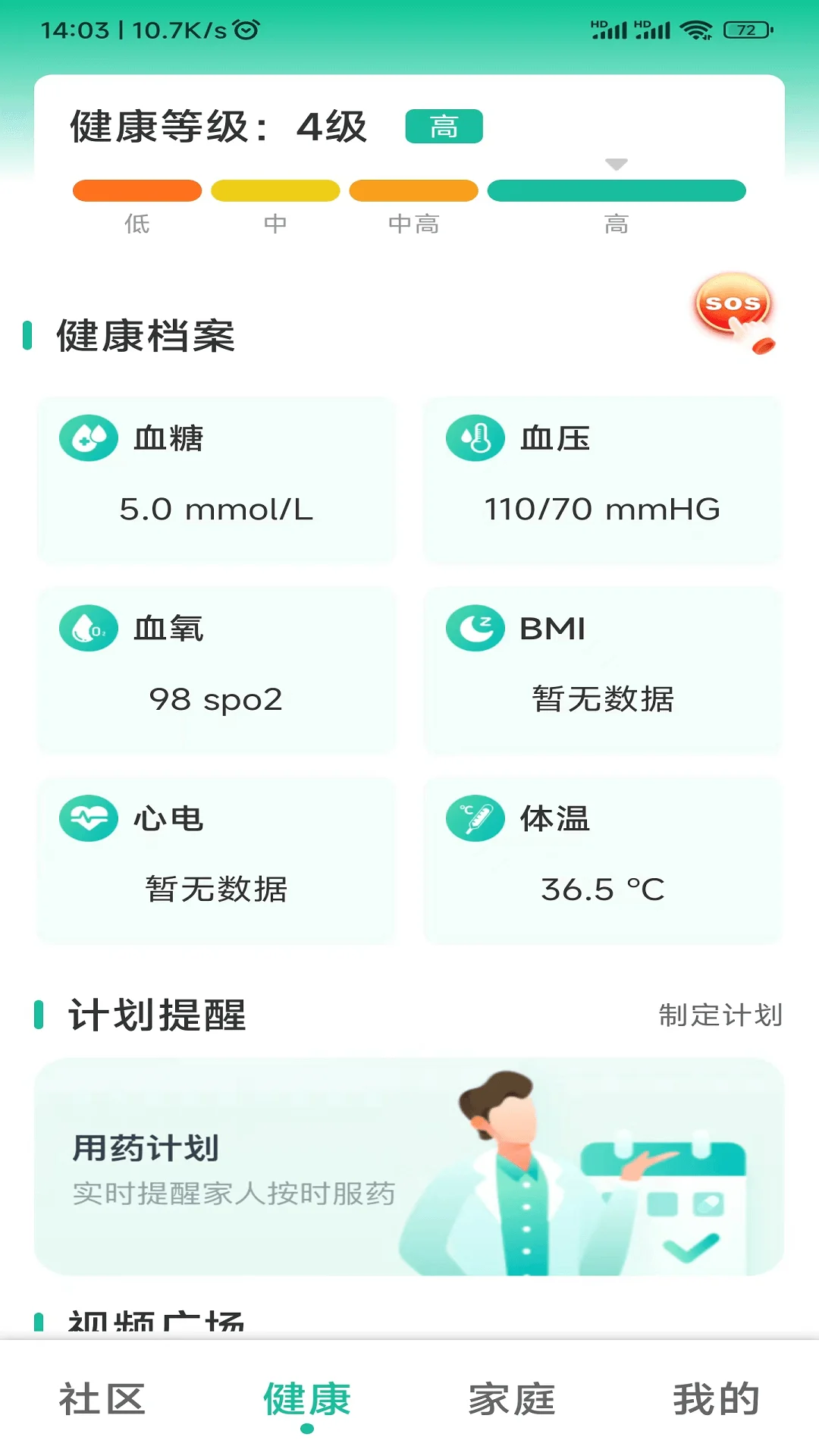Select the 中 (medium) level segment
This screenshot has width=819, height=1456.
coord(276,190)
